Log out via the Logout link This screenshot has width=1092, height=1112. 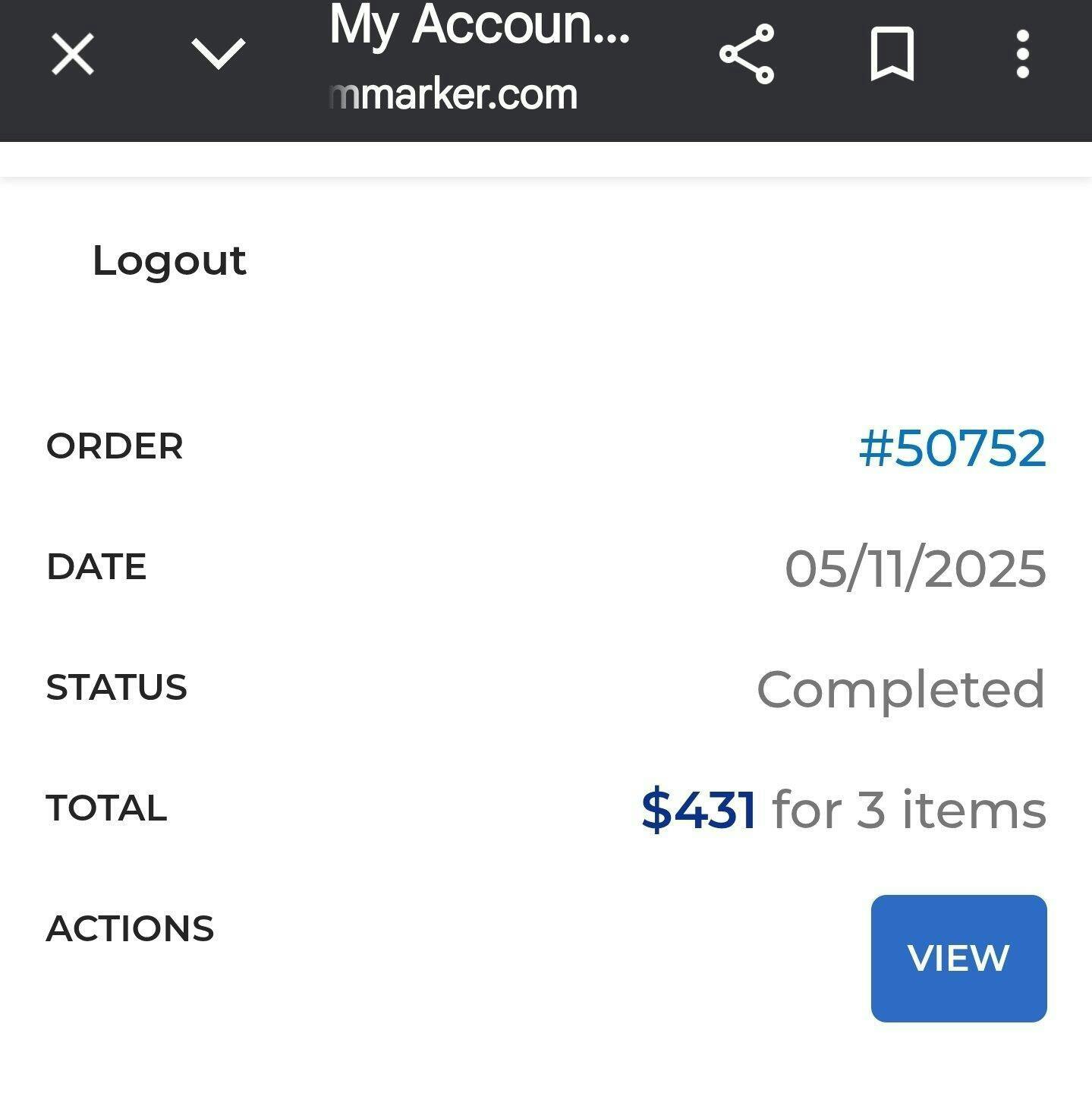pos(169,261)
